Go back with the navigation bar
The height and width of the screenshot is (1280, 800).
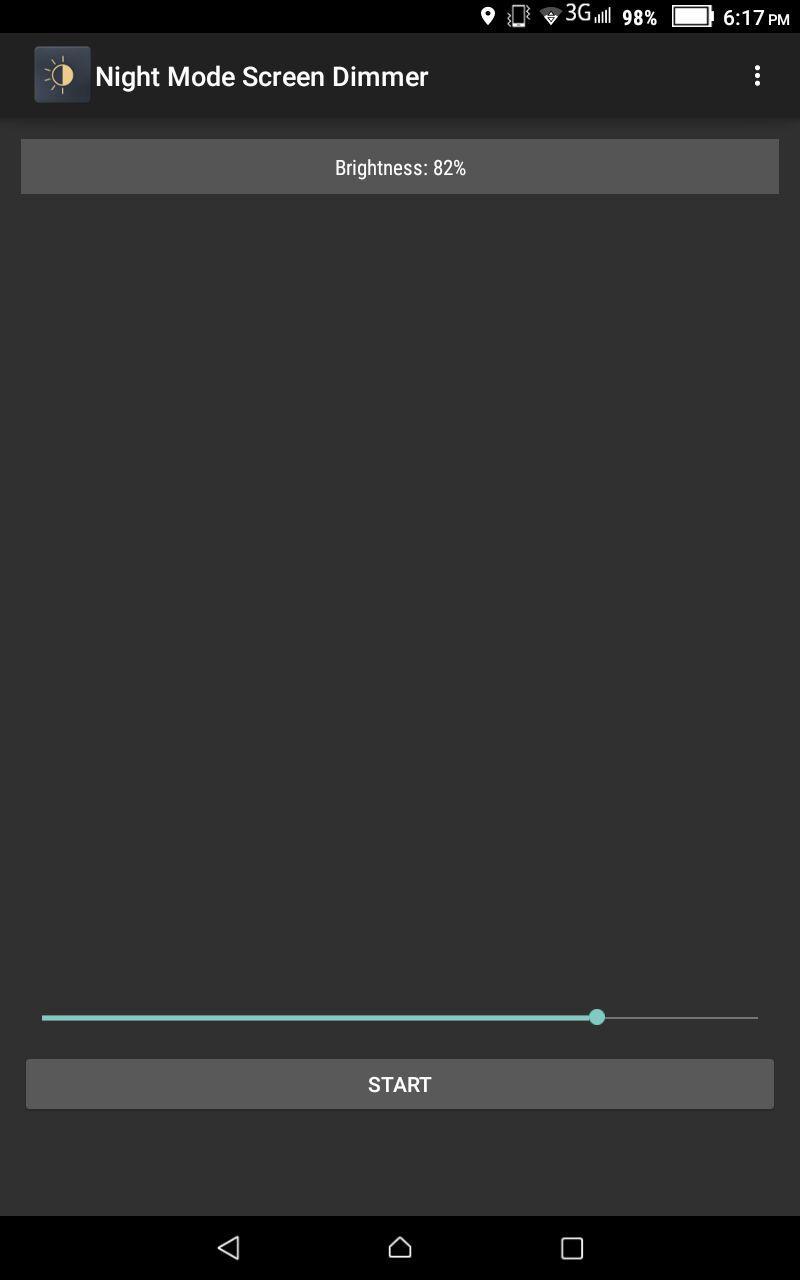229,1247
